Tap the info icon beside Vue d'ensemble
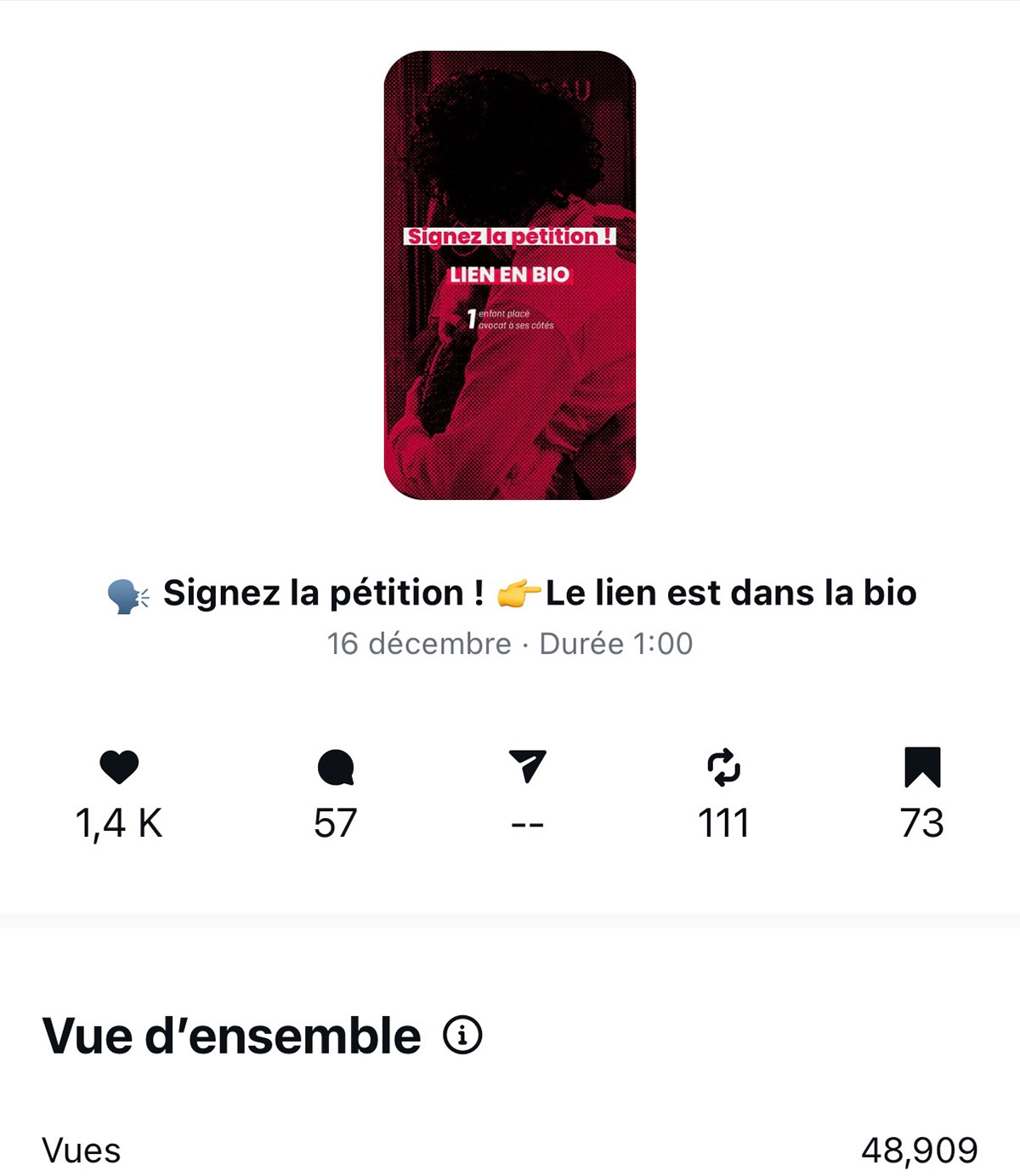This screenshot has height=1176, width=1020. 462,1035
